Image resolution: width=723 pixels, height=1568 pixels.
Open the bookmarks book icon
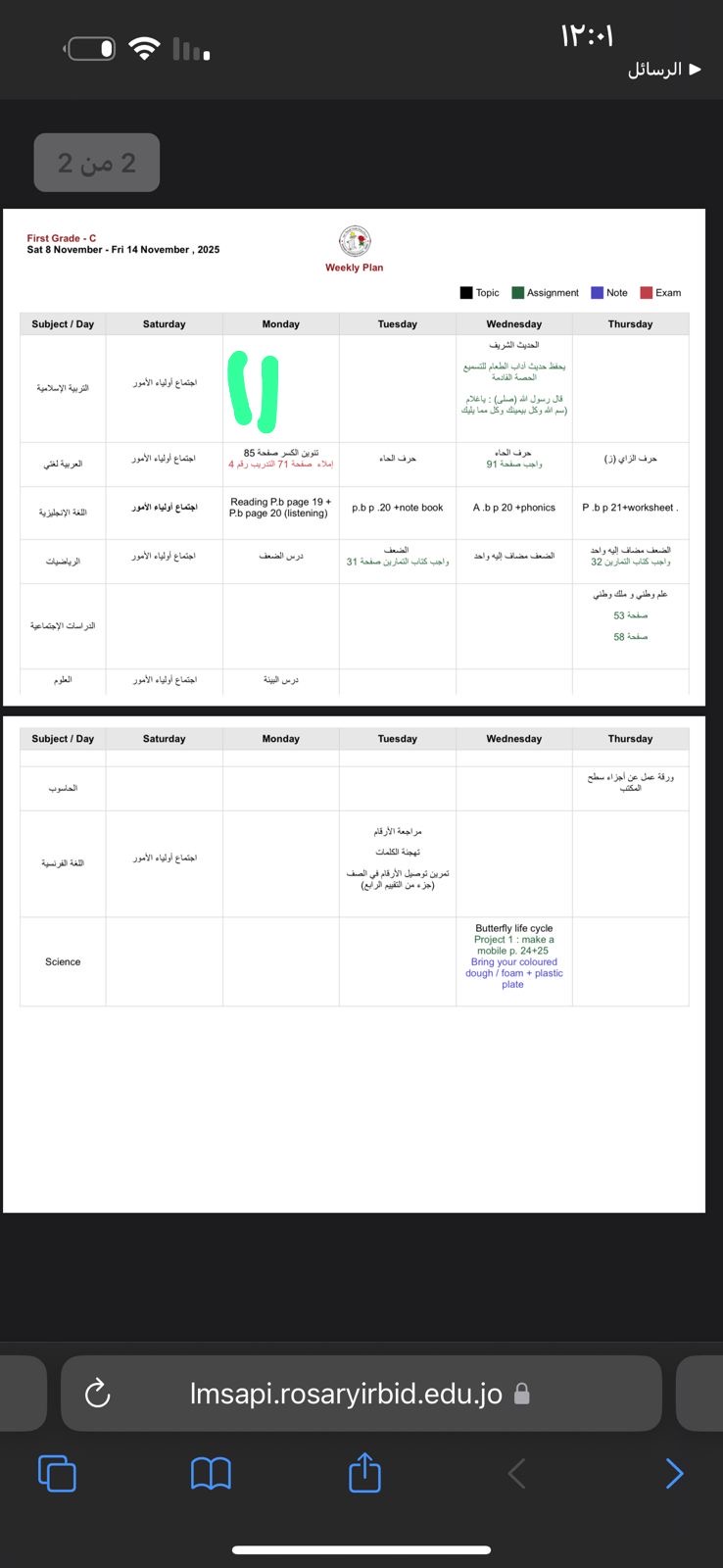click(x=211, y=1473)
